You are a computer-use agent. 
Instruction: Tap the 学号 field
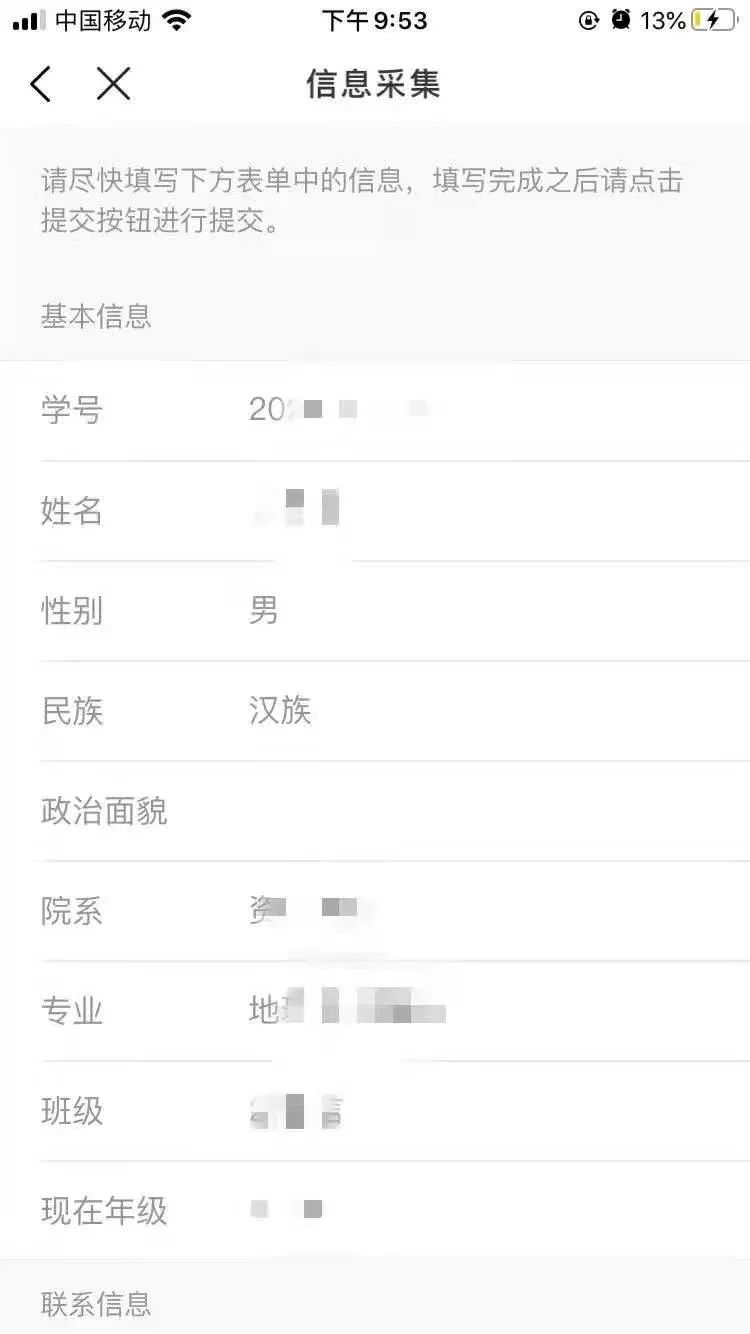point(375,411)
